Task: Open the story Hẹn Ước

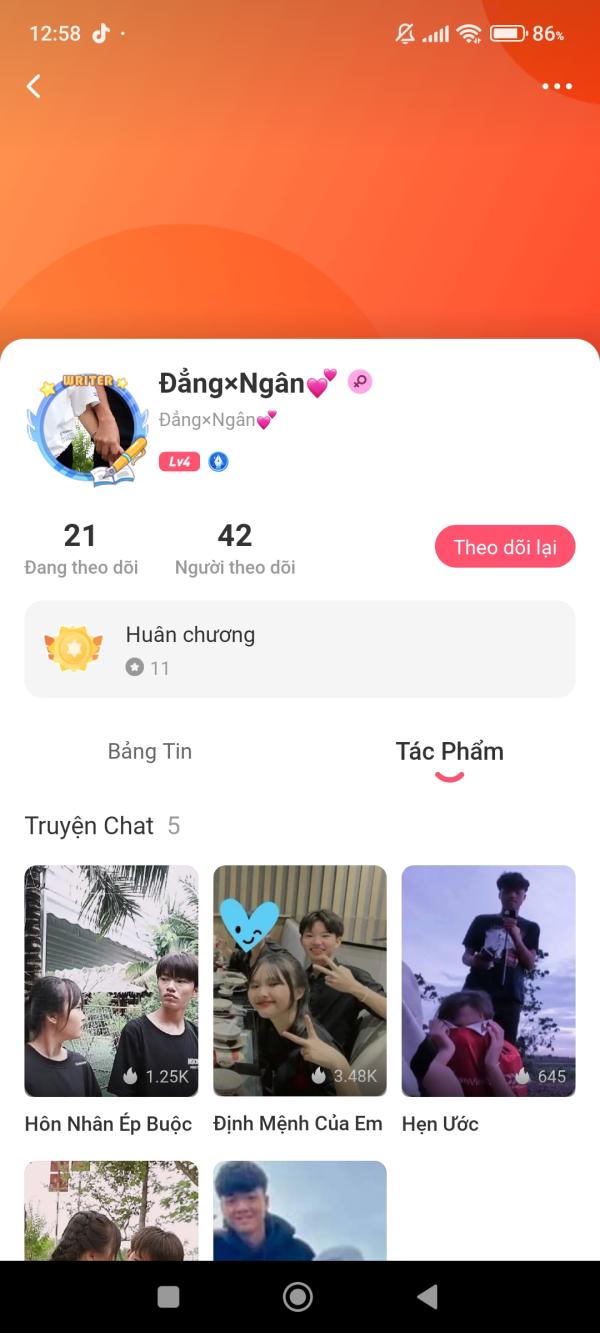Action: point(488,981)
